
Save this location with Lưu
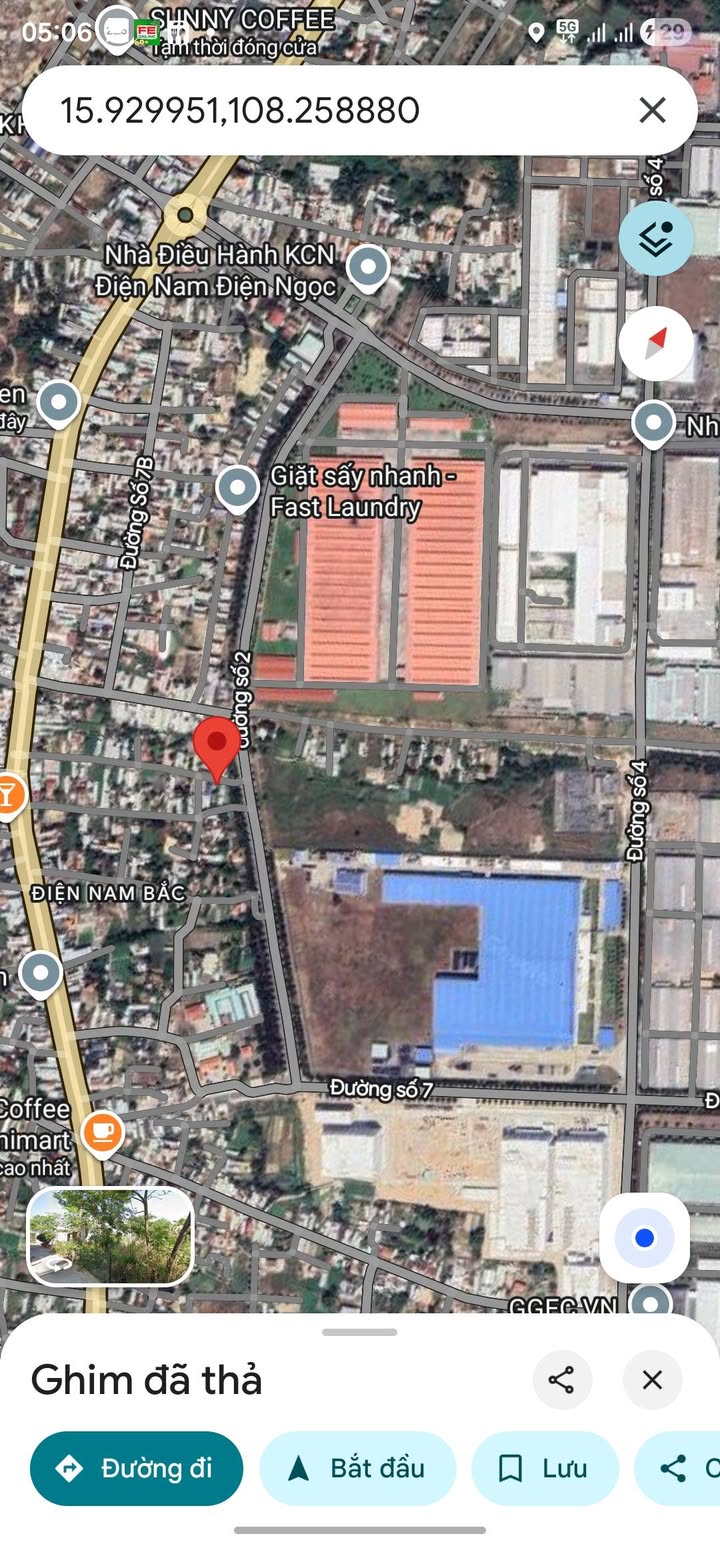(544, 1468)
